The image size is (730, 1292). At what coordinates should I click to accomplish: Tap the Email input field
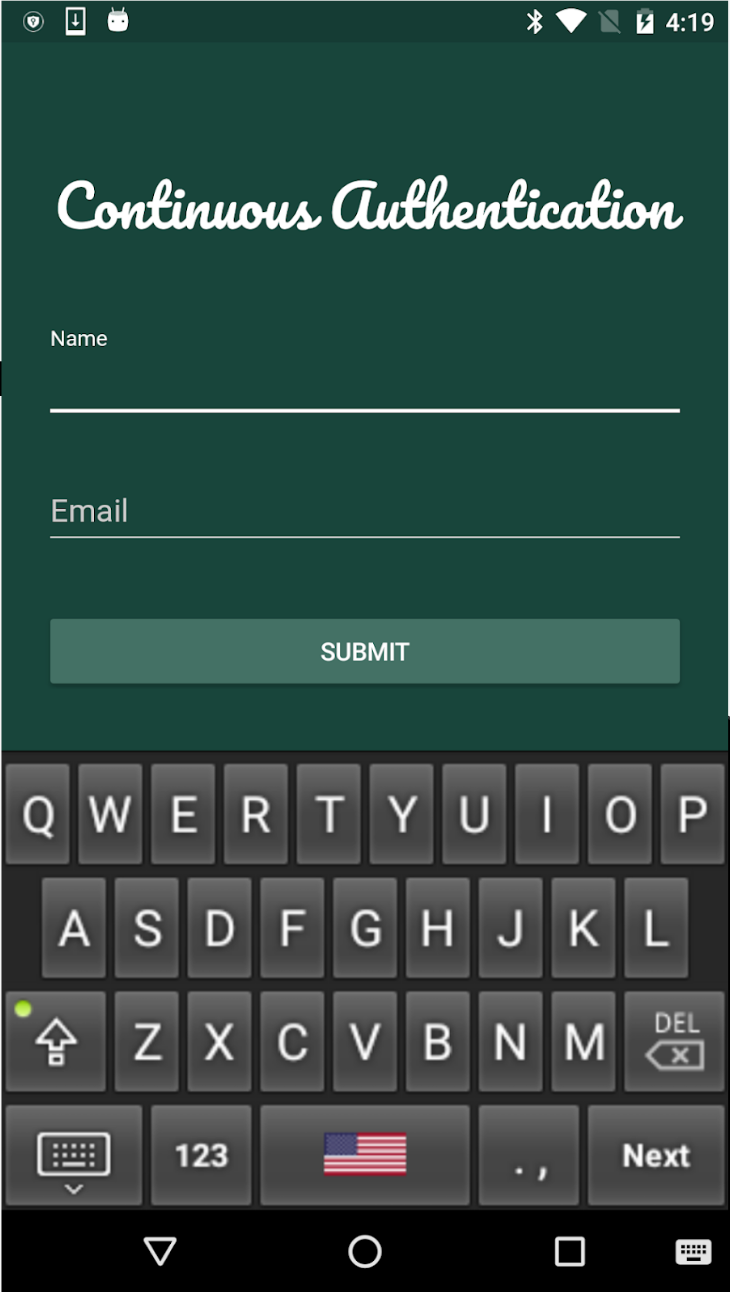click(x=365, y=511)
